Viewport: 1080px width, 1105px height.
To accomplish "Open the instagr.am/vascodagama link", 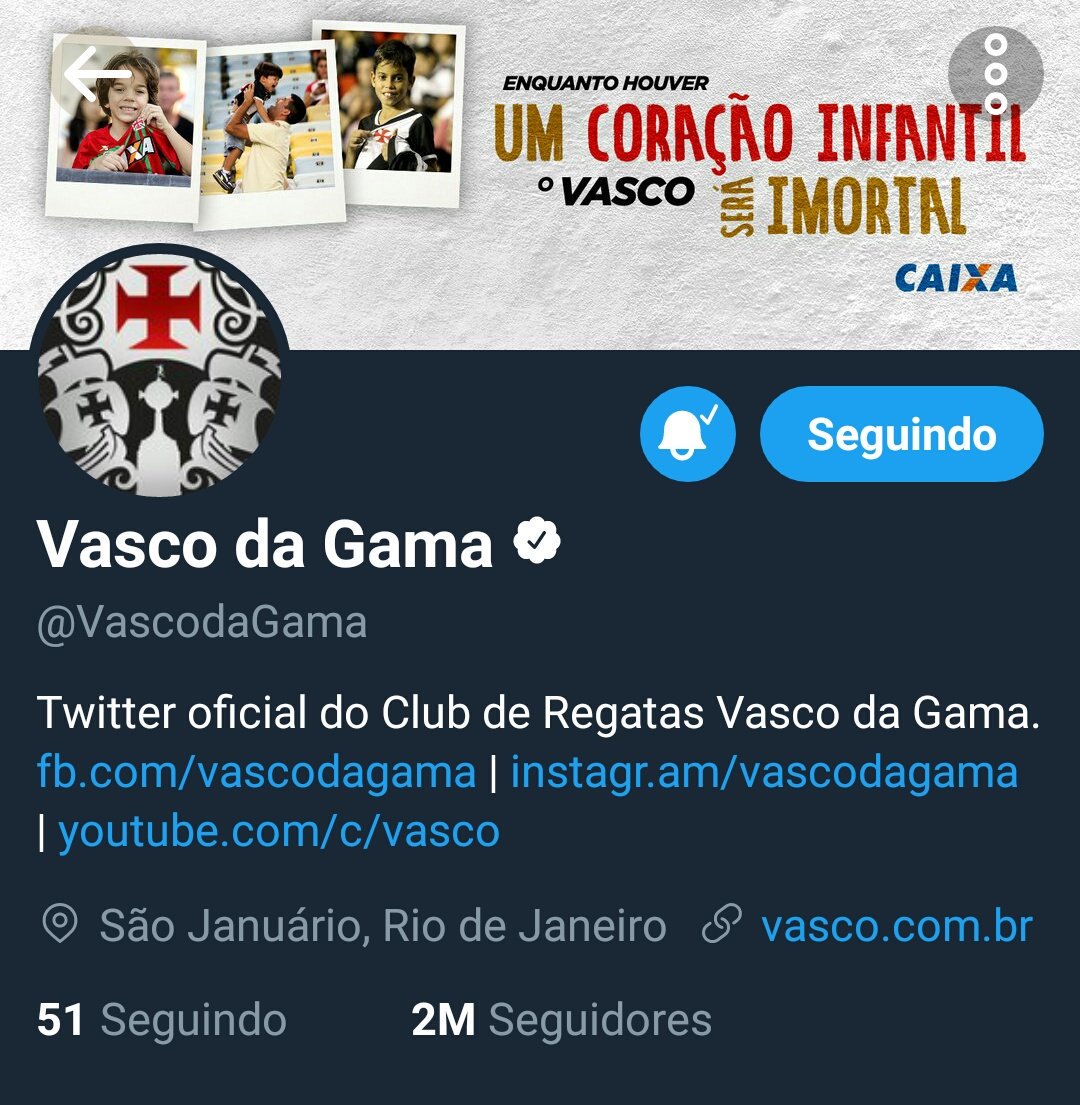I will tap(764, 772).
